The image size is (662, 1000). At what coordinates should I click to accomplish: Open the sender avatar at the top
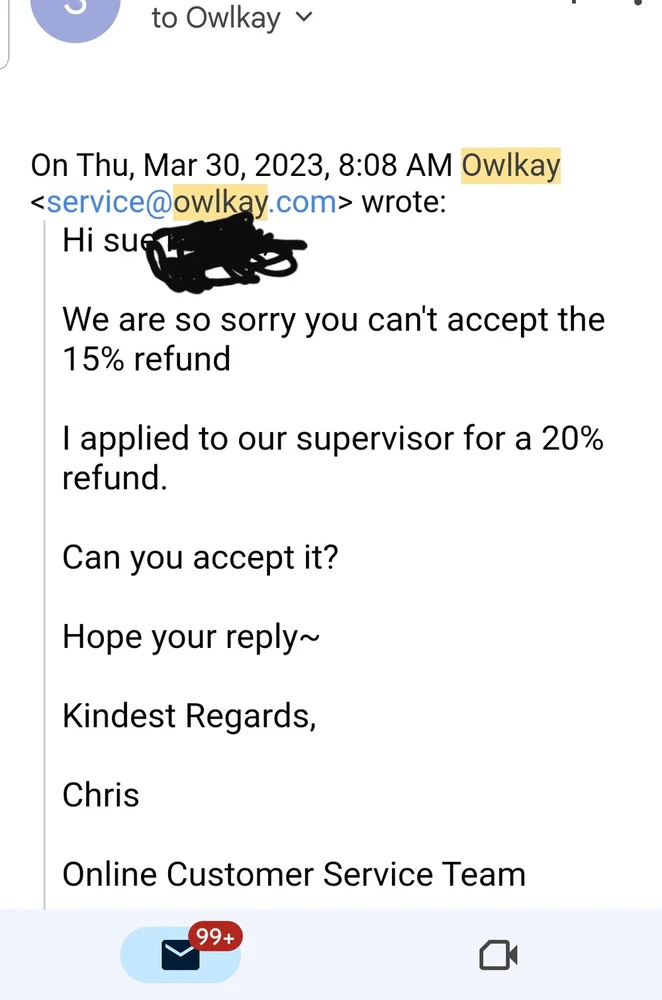(x=76, y=14)
